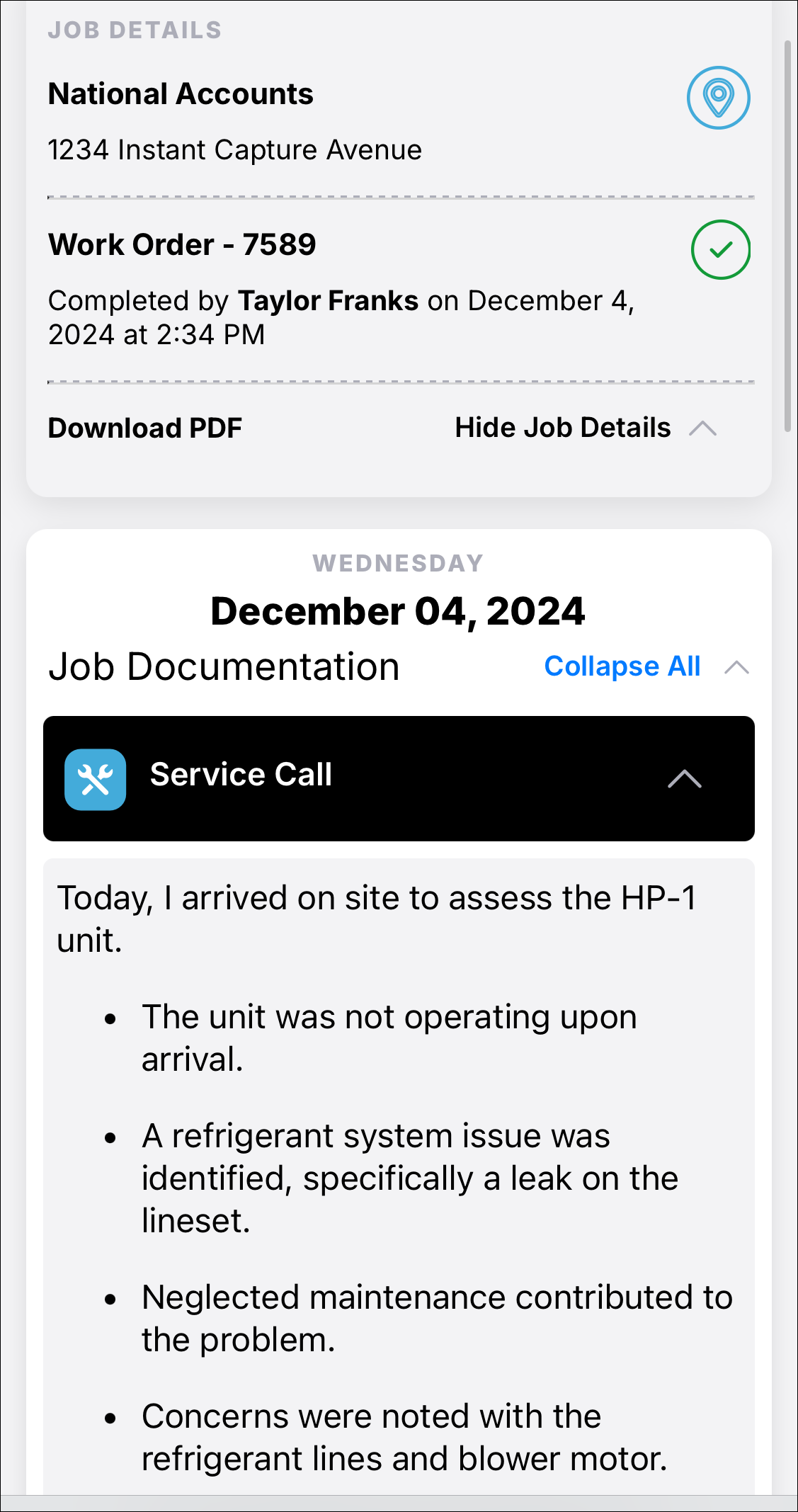Hide Job Details section
The width and height of the screenshot is (798, 1512).
585,428
